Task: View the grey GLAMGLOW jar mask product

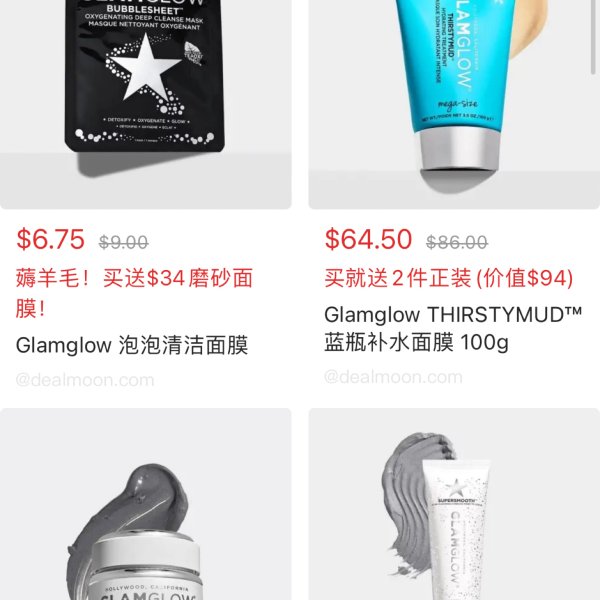Action: pyautogui.click(x=146, y=510)
